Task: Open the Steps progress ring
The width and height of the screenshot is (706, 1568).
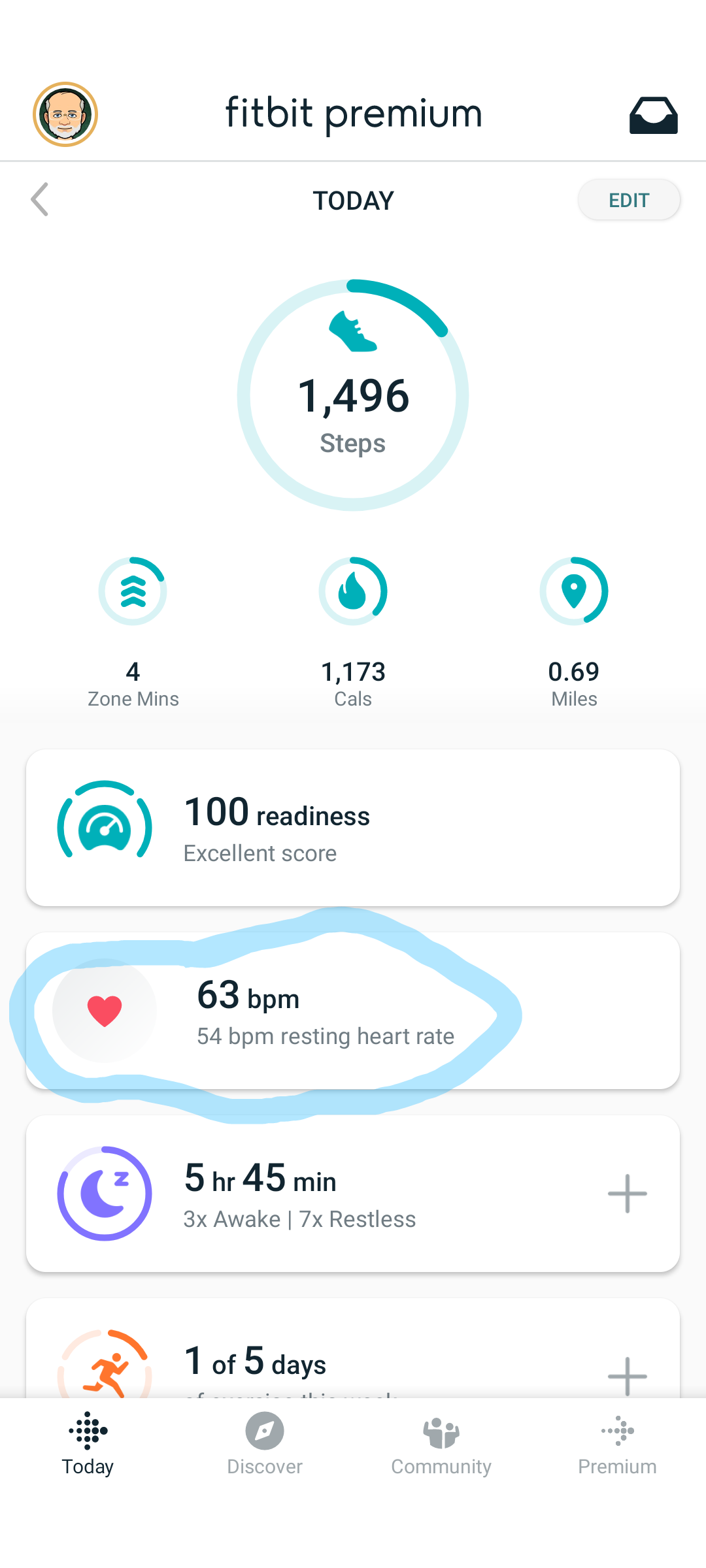Action: pos(353,395)
